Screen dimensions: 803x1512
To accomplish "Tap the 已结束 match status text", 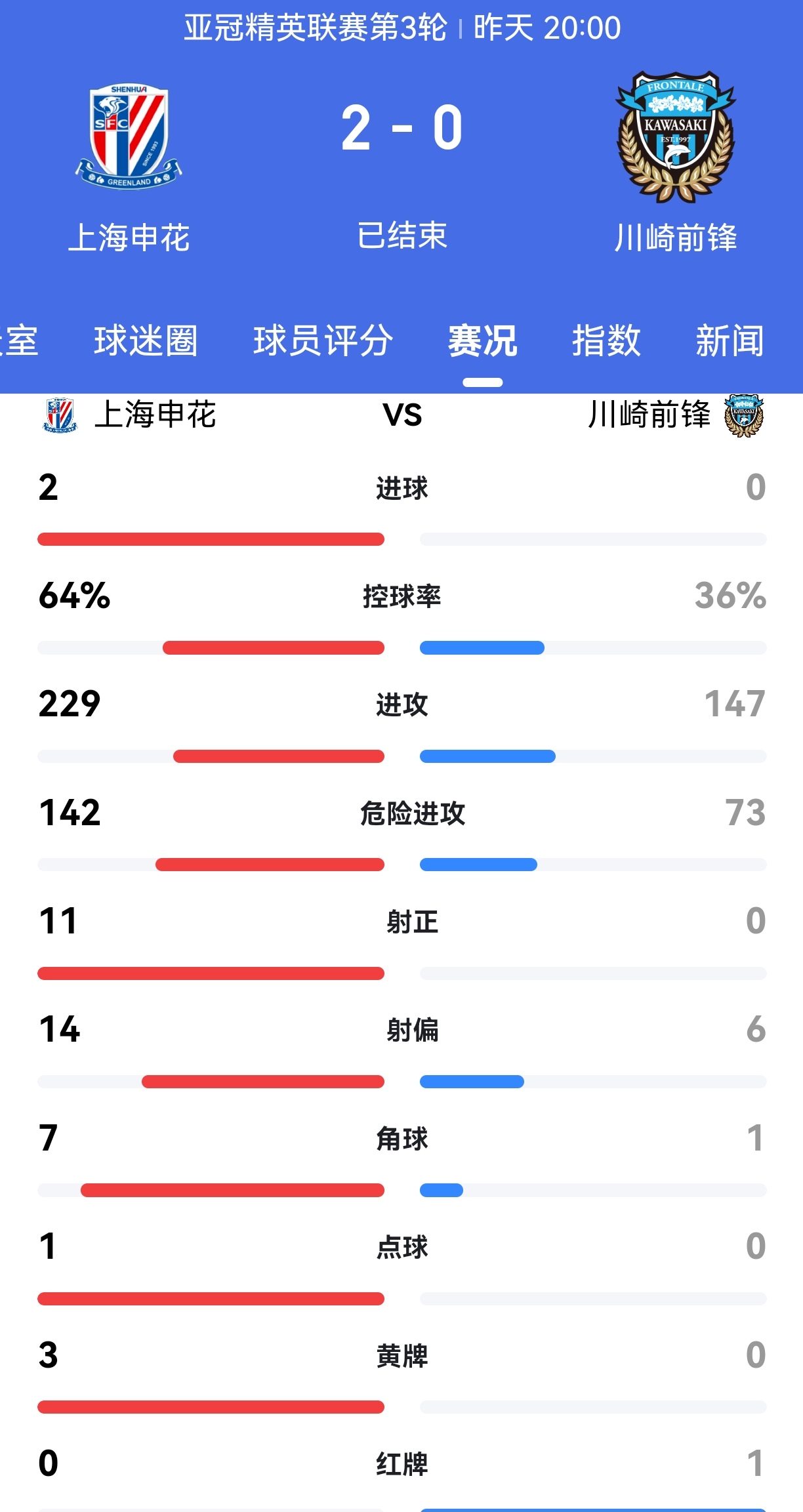I will click(401, 238).
